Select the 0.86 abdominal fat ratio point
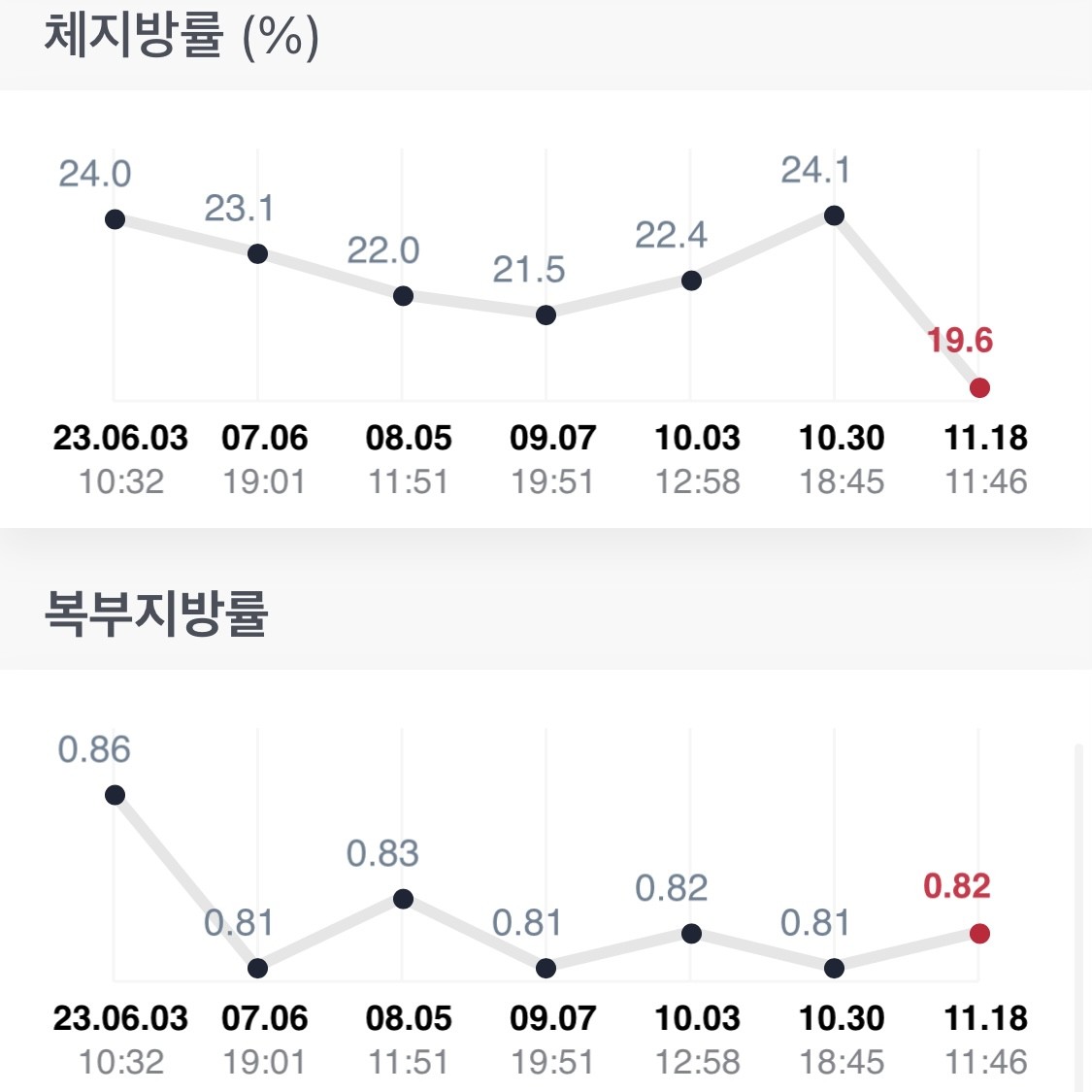Viewport: 1092px width, 1092px height. click(115, 795)
